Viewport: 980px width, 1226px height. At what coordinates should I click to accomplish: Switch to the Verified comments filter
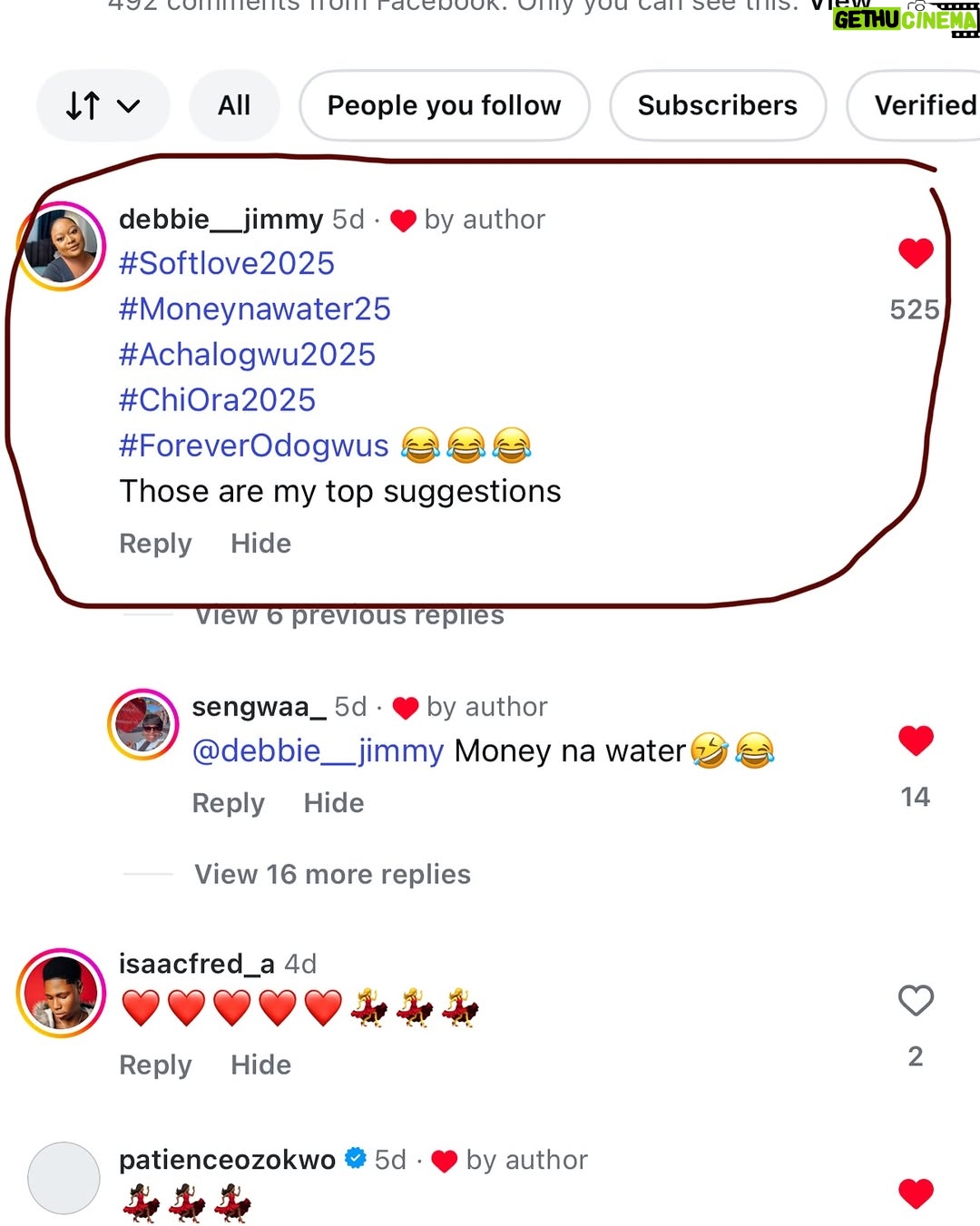916,105
